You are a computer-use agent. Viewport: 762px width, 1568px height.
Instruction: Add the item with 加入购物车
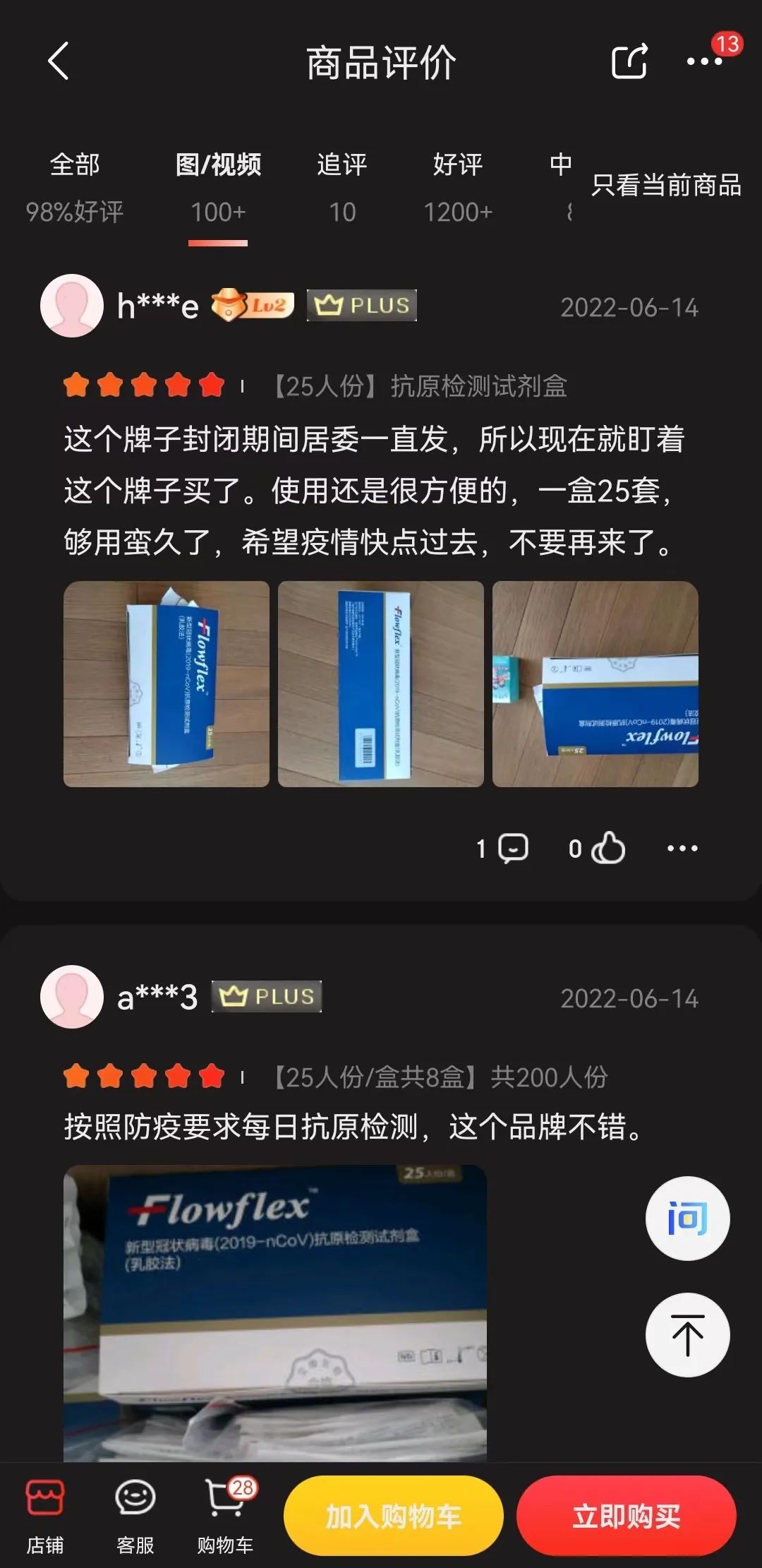[x=393, y=1515]
